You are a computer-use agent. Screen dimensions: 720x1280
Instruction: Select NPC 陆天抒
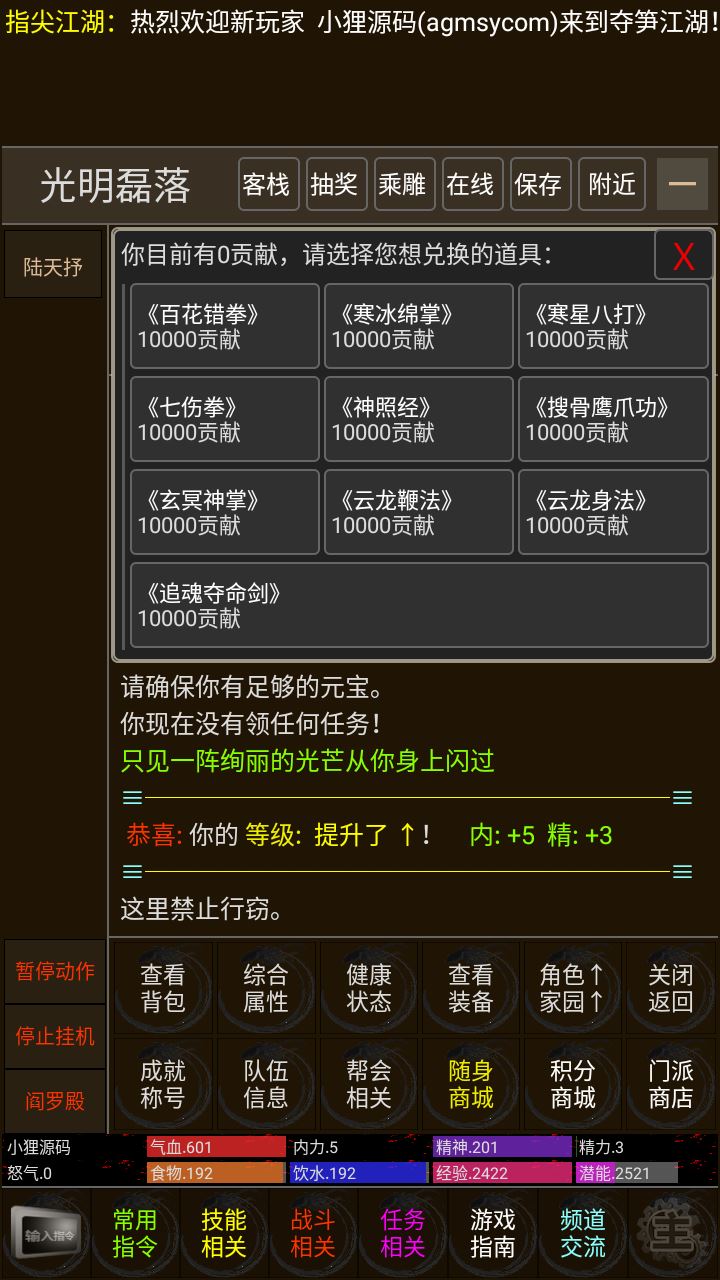coord(53,266)
